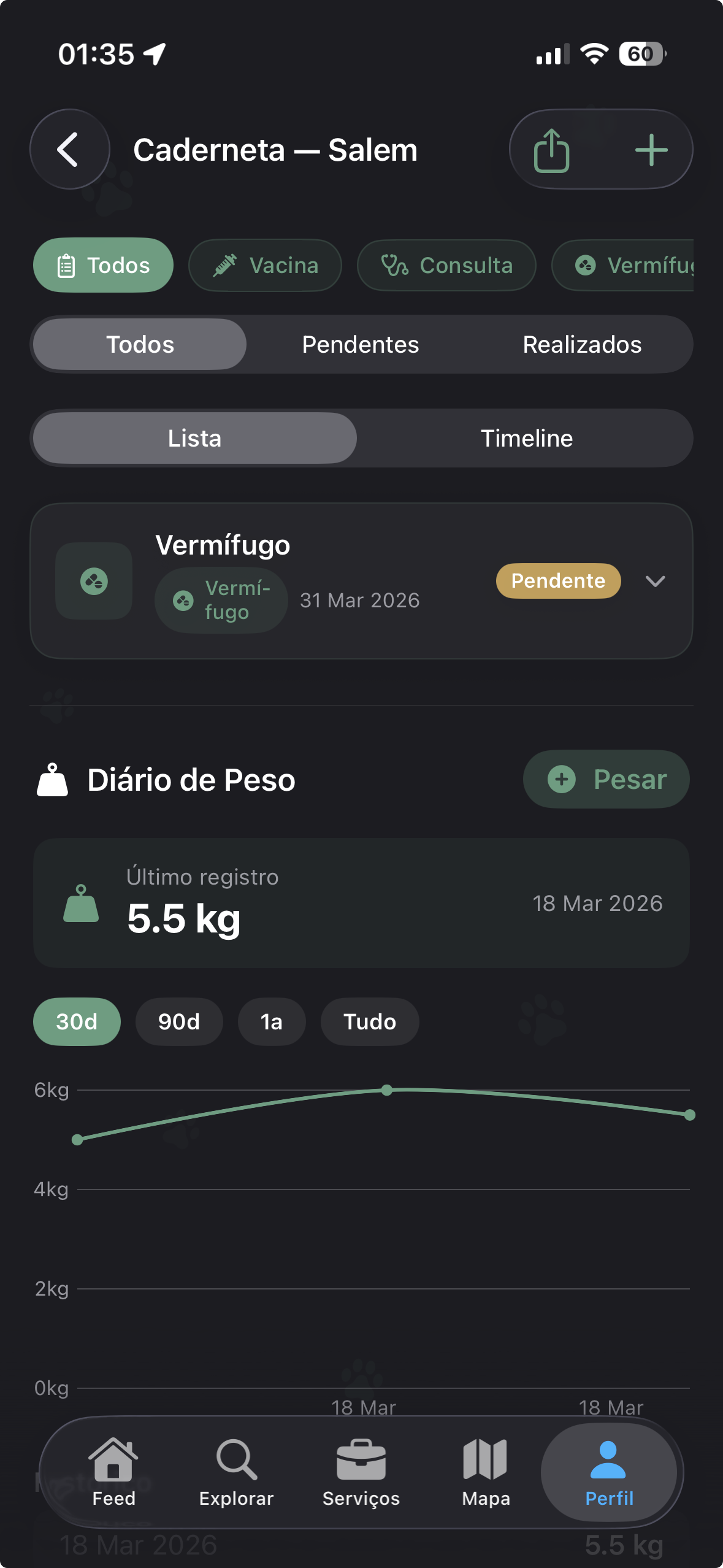Share Salem's health record
Image resolution: width=723 pixels, height=1568 pixels.
[x=551, y=150]
